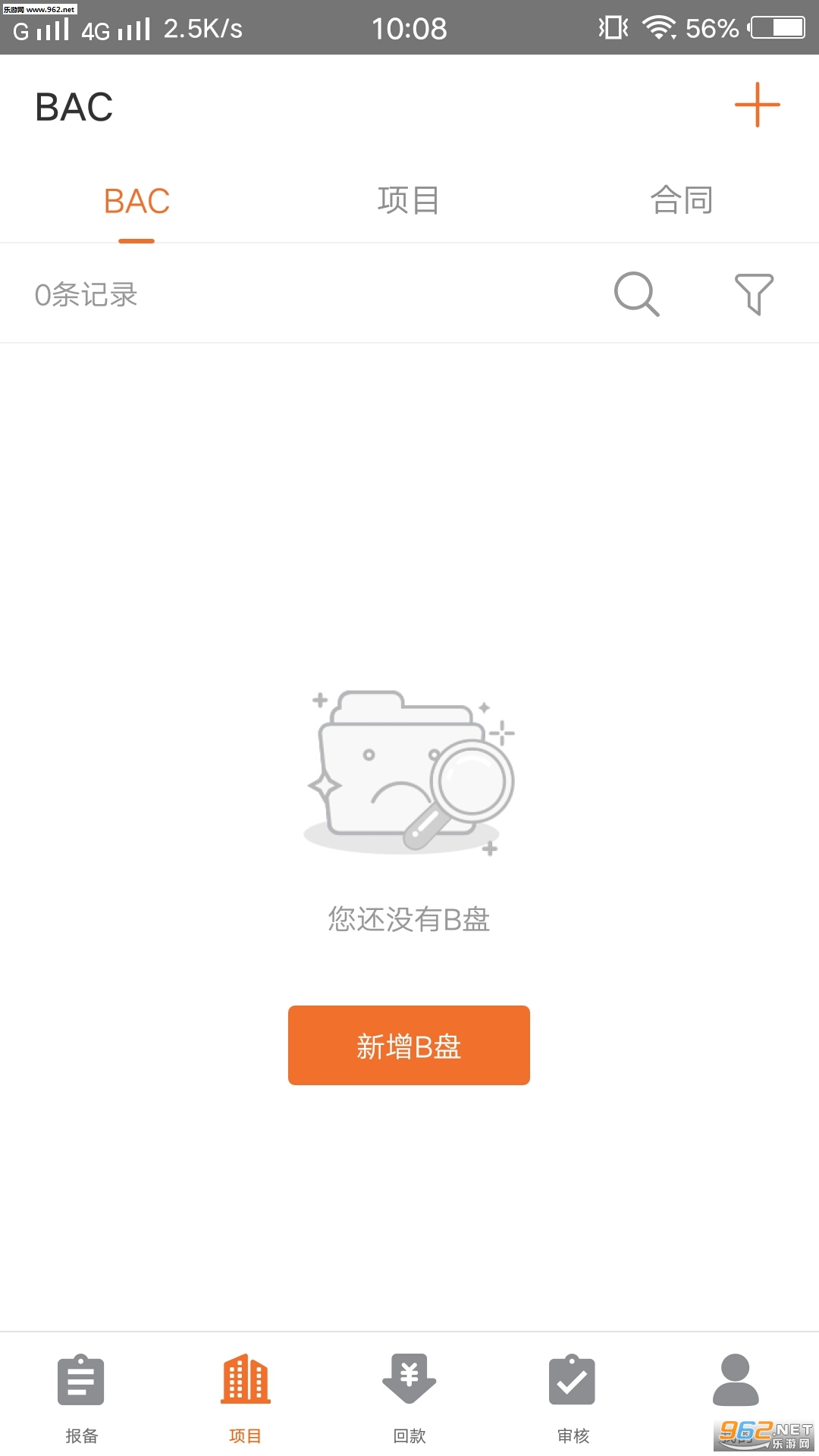Viewport: 819px width, 1456px height.
Task: Switch to the 回款 bottom tab
Action: (x=409, y=1395)
